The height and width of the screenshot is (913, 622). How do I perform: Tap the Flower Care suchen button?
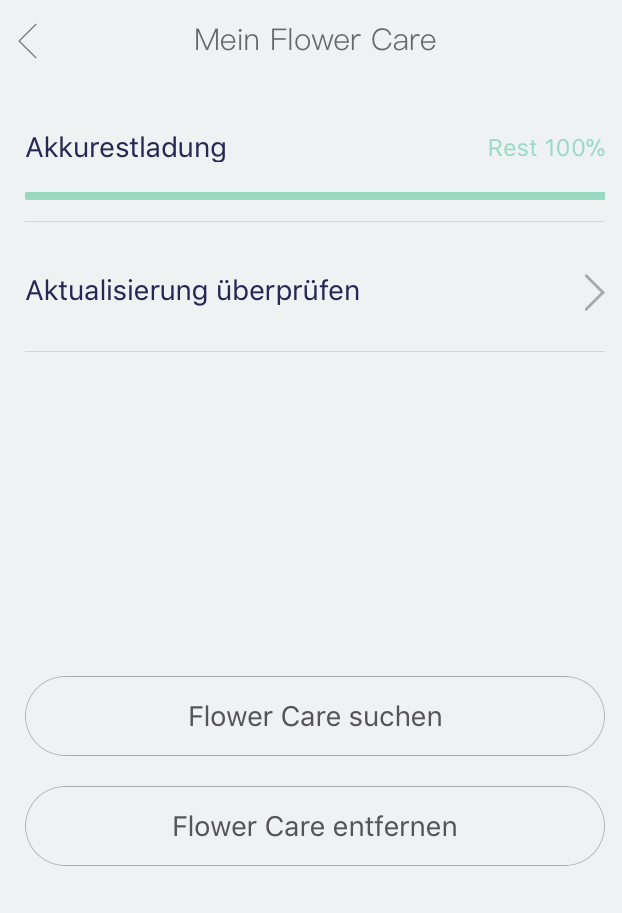click(314, 716)
